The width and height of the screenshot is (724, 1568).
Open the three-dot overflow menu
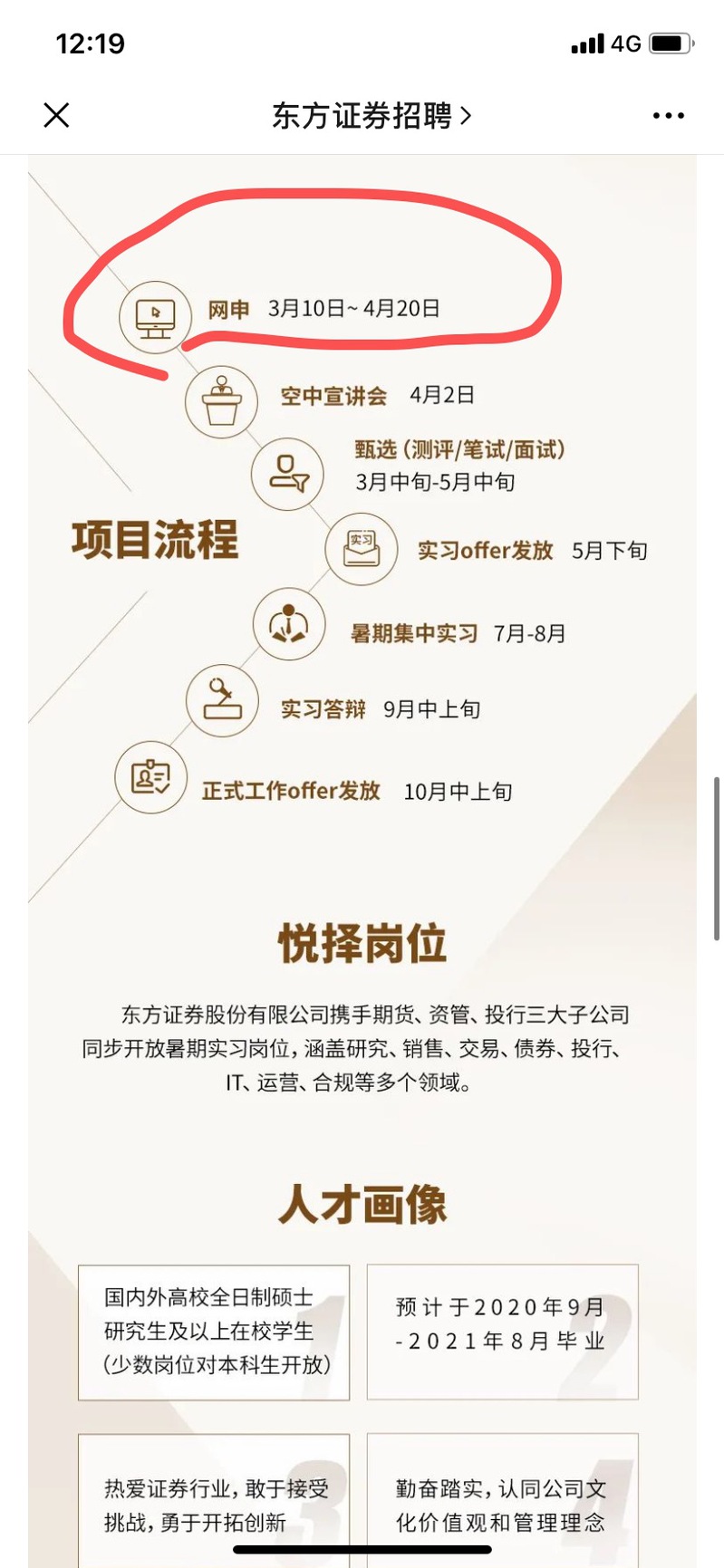pyautogui.click(x=668, y=115)
